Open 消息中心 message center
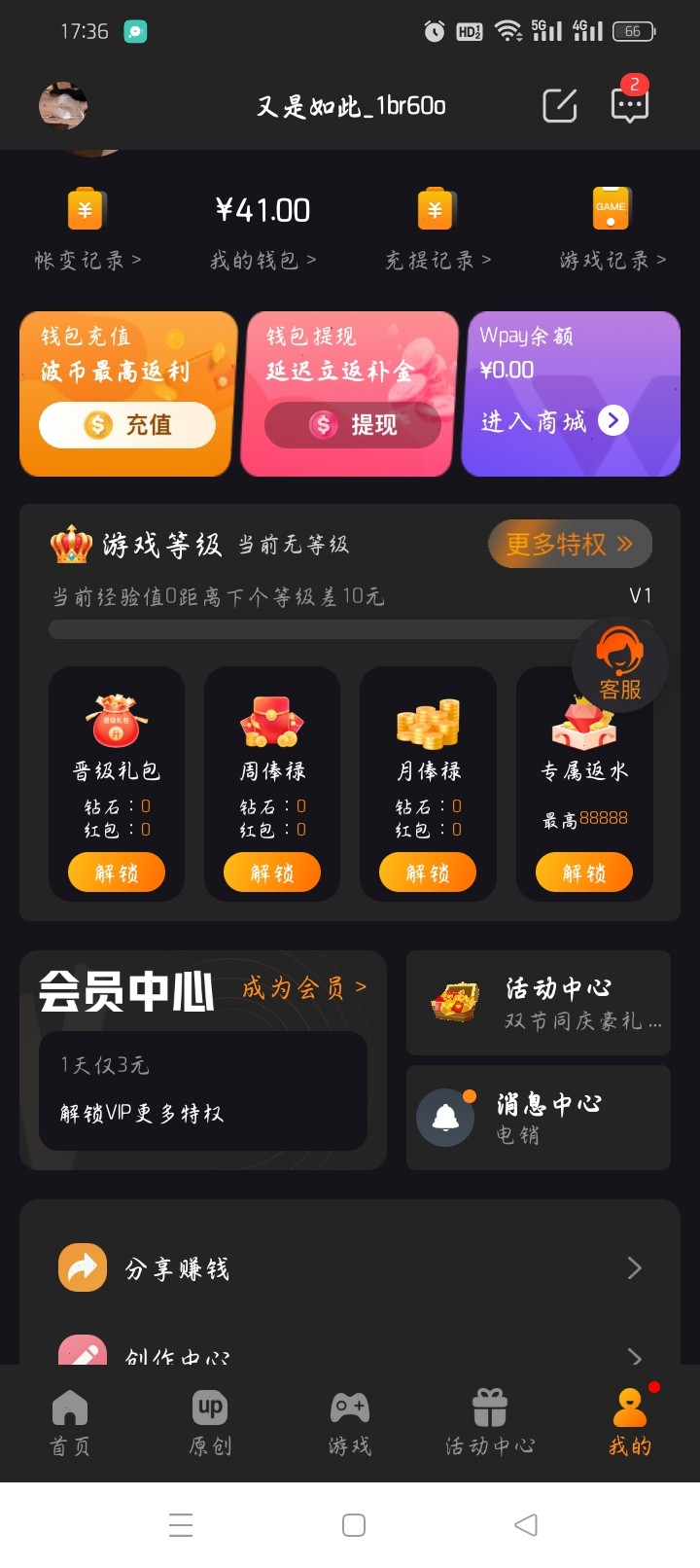 (538, 1118)
